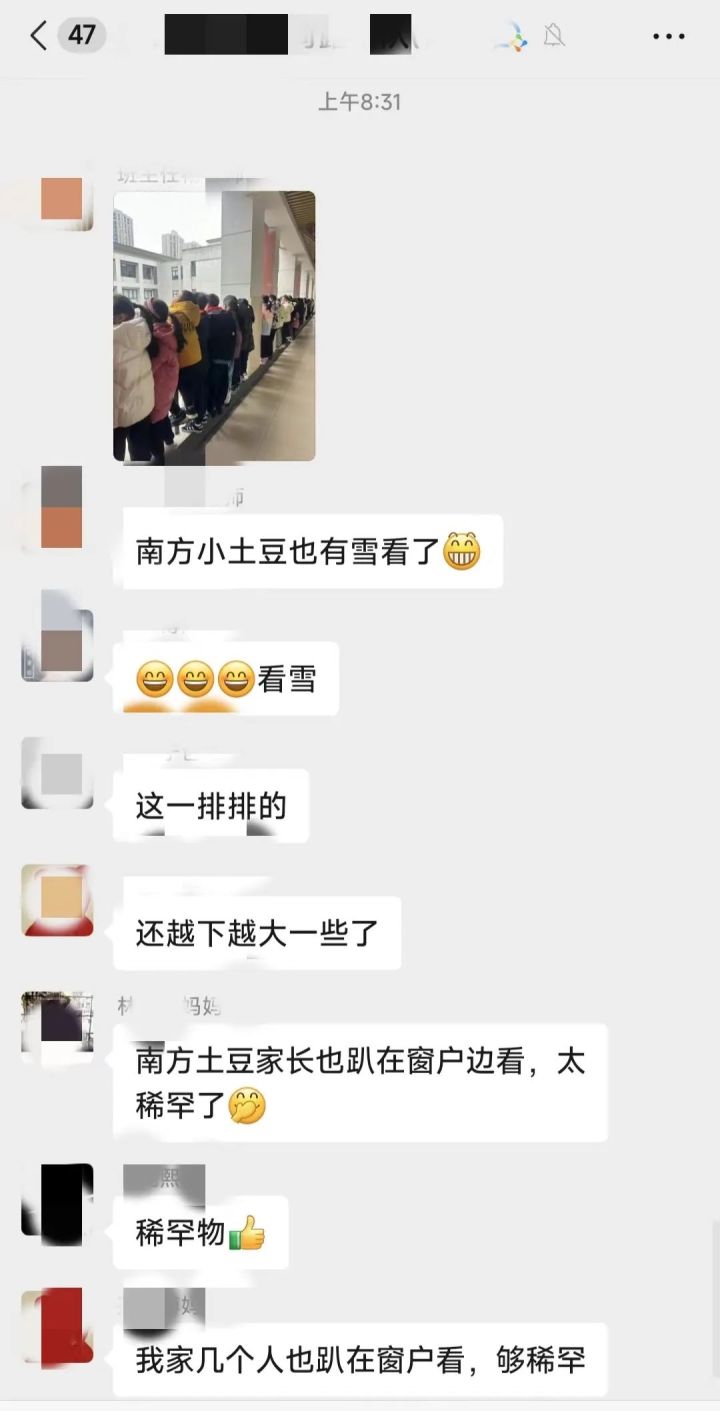
Task: Go back to the chat list
Action: pos(38,36)
